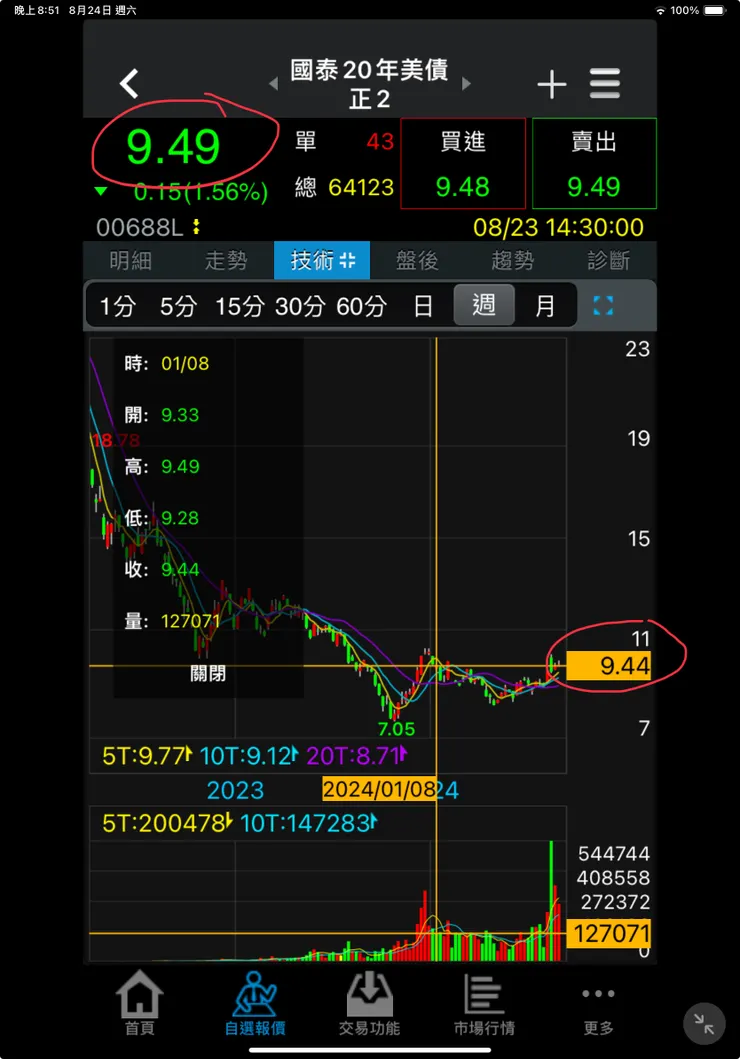Go back with the left arrow

pos(129,84)
